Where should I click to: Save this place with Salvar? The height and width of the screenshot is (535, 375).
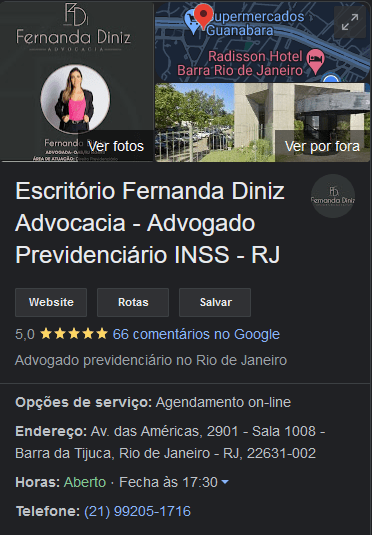point(215,302)
